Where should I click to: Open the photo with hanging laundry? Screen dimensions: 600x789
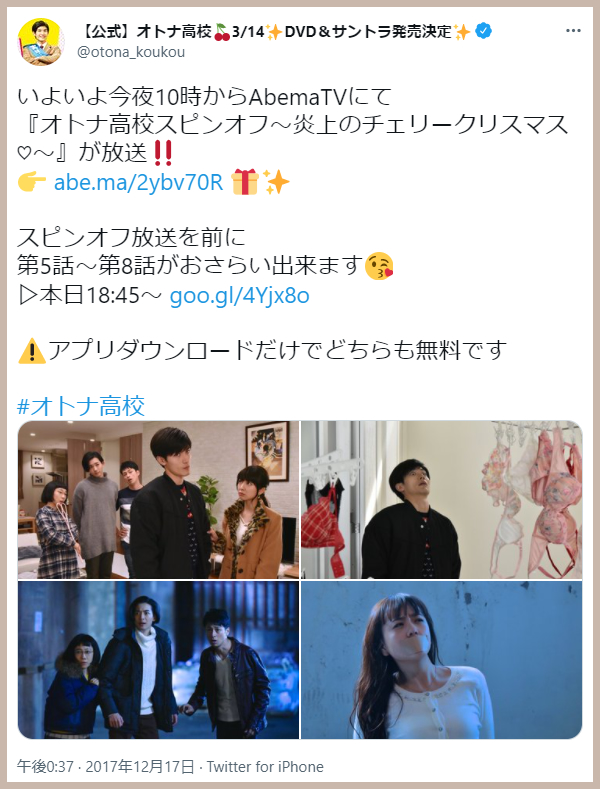(x=441, y=500)
